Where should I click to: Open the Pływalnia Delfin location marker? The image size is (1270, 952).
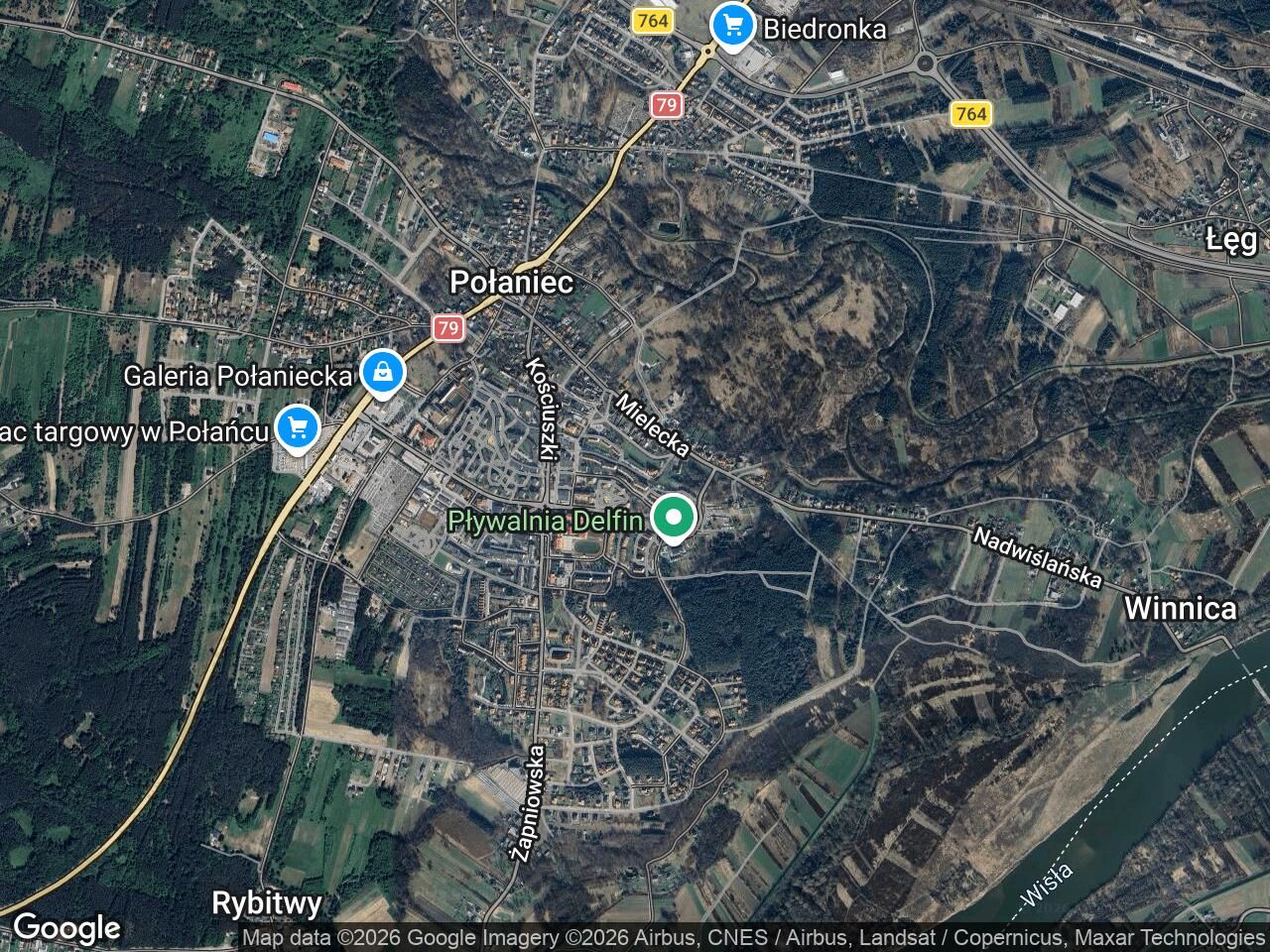point(674,517)
